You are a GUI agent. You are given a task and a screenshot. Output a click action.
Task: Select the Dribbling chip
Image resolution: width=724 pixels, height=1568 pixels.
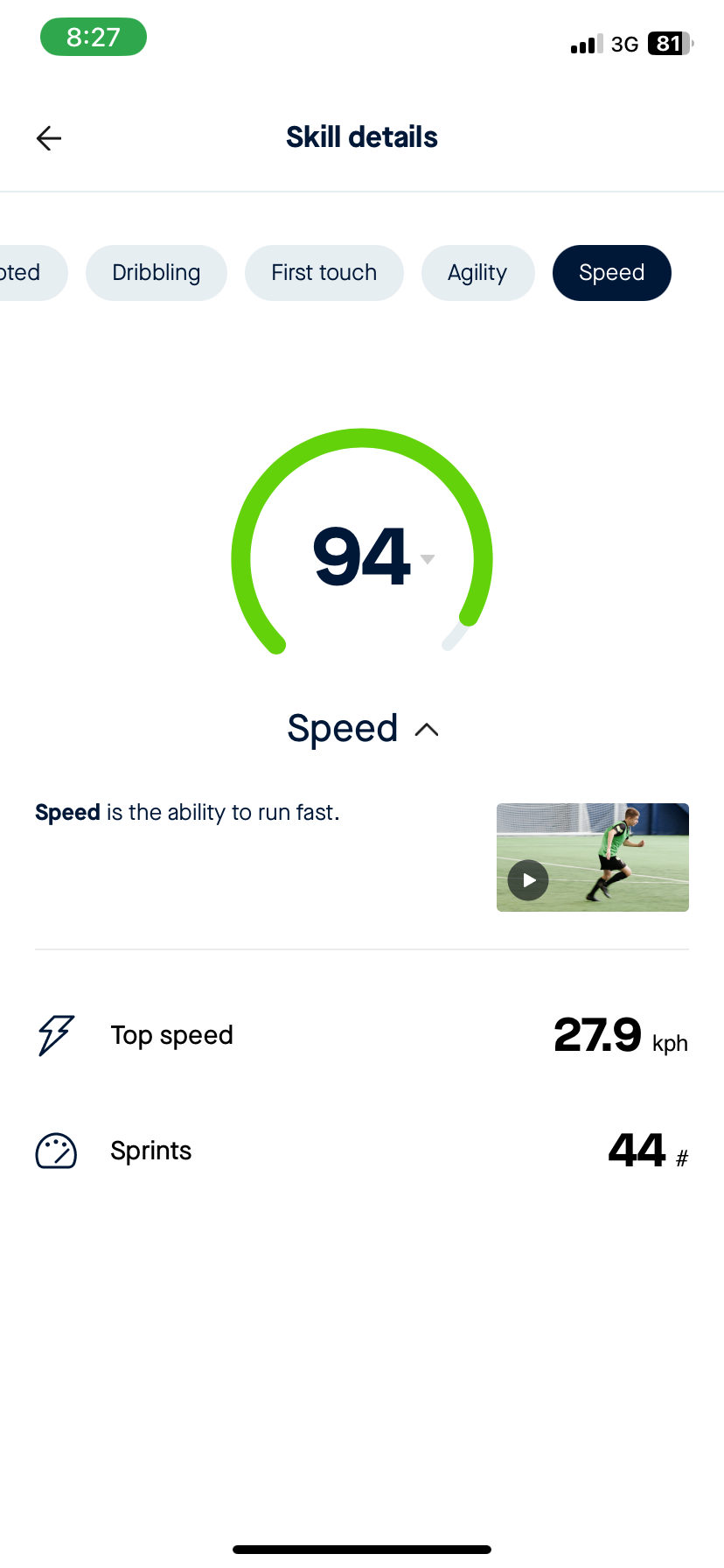pyautogui.click(x=157, y=273)
